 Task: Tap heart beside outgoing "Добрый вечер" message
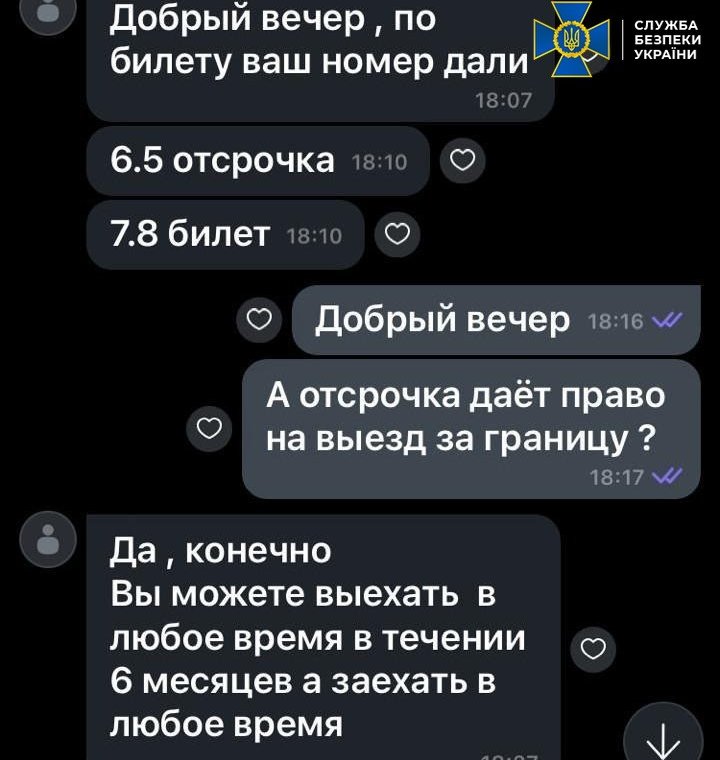coord(260,319)
